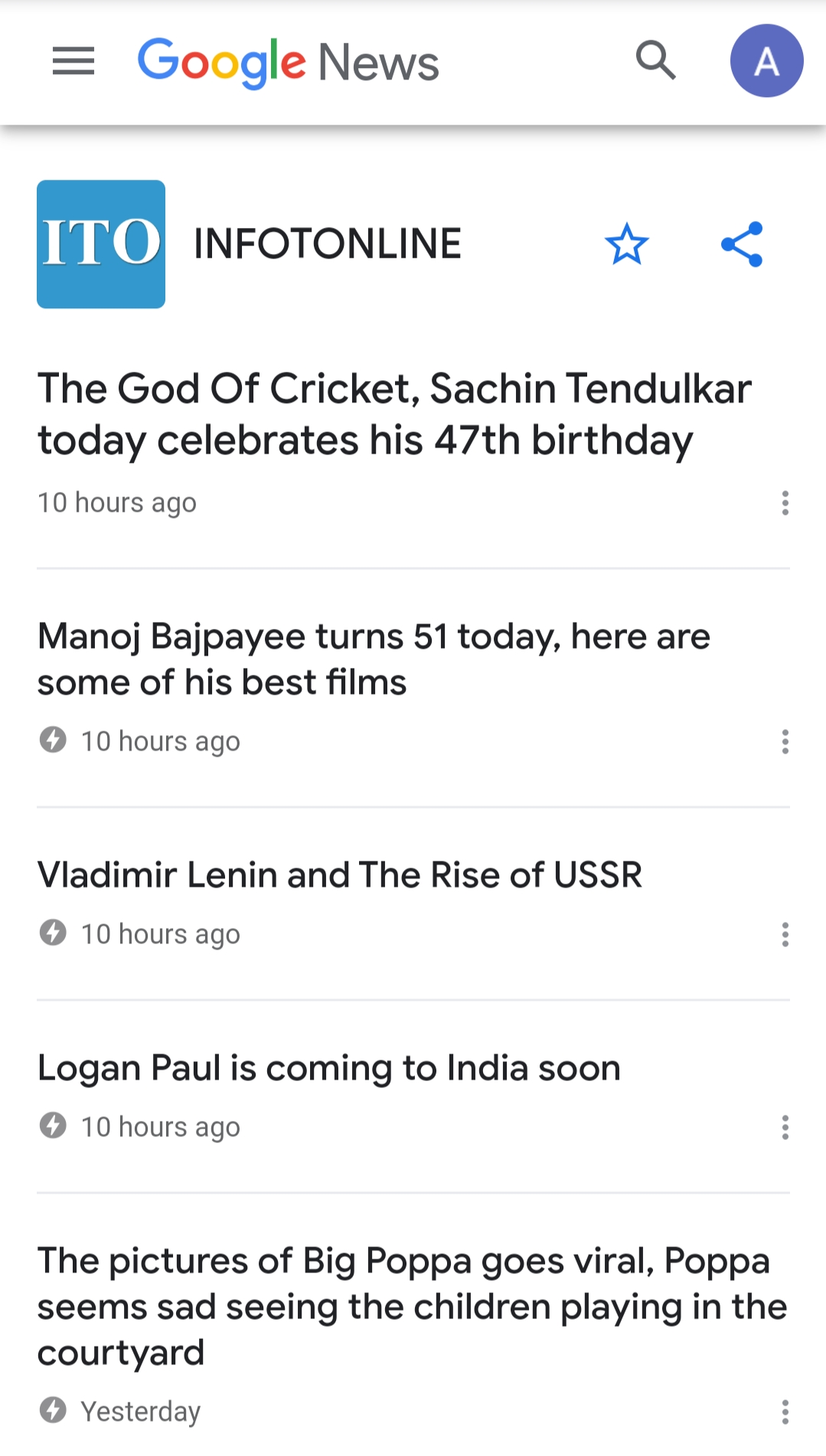
Task: Follow INFOTONLINE with the star icon
Action: 626,244
